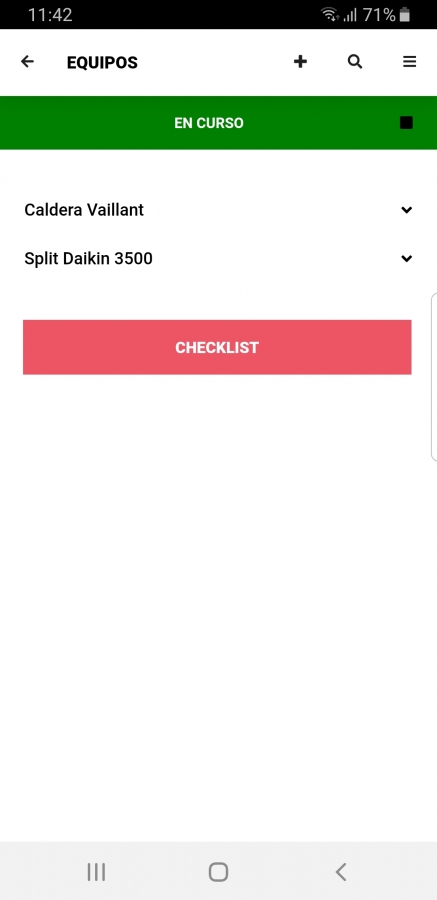Tap the system home button

click(218, 872)
